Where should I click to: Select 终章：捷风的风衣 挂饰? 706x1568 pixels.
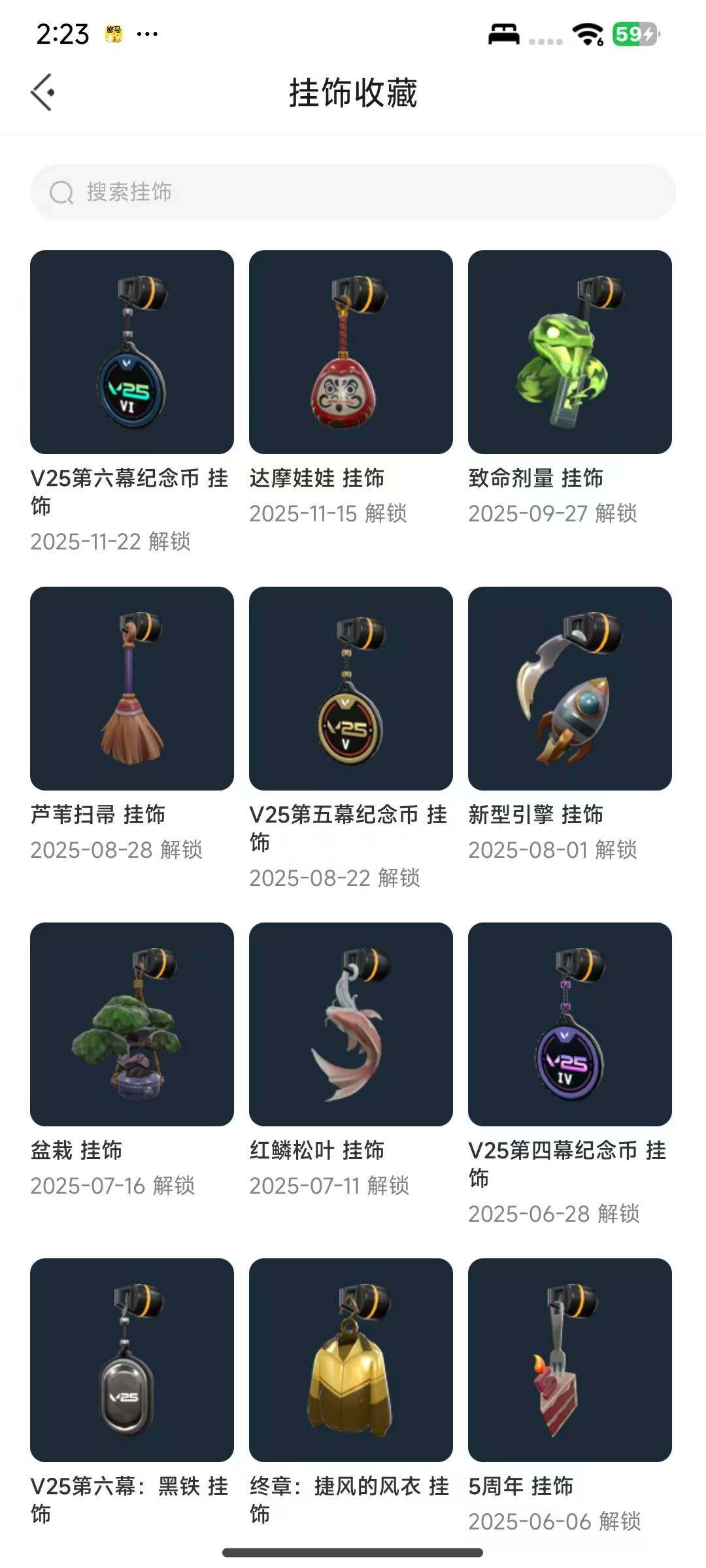pos(351,1360)
